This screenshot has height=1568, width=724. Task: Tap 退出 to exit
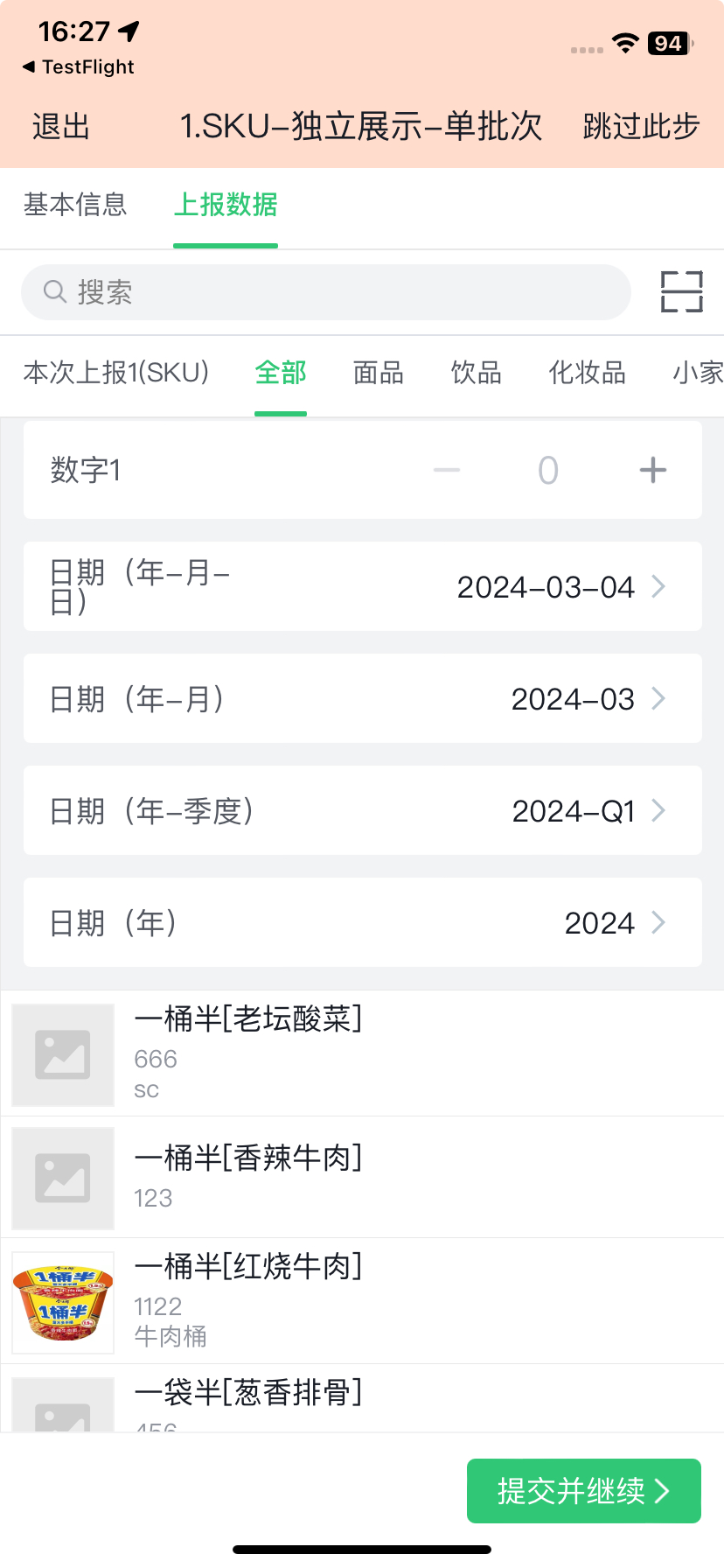click(x=59, y=127)
